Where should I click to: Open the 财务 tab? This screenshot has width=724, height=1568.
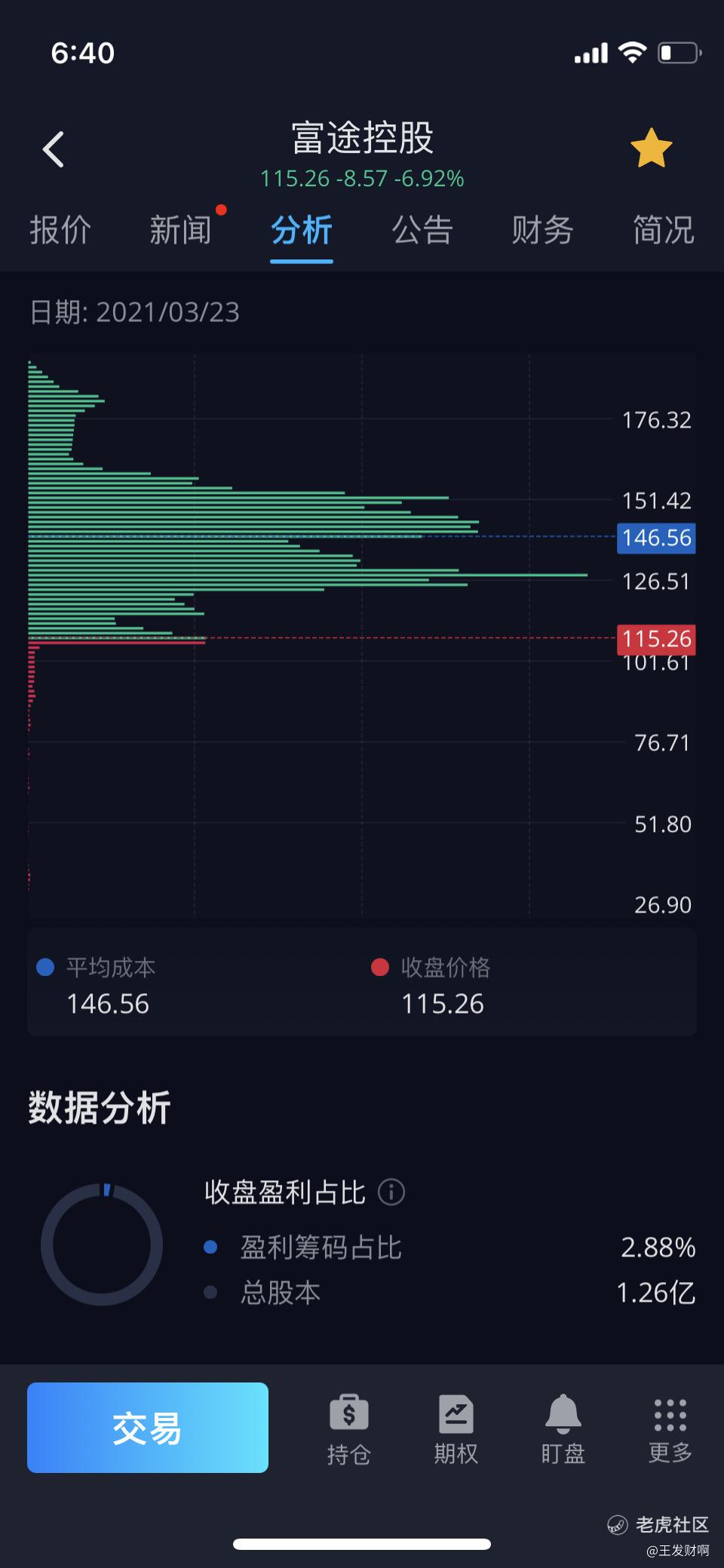[x=543, y=230]
